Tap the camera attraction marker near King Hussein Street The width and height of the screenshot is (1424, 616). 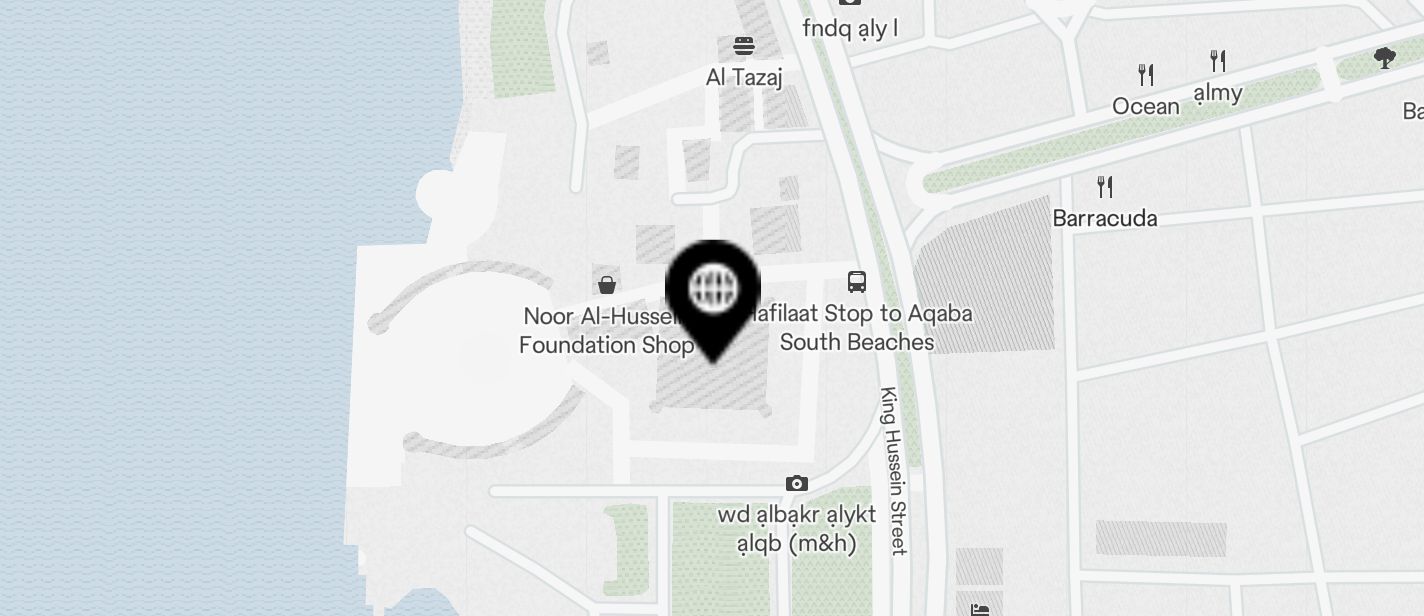[x=796, y=484]
